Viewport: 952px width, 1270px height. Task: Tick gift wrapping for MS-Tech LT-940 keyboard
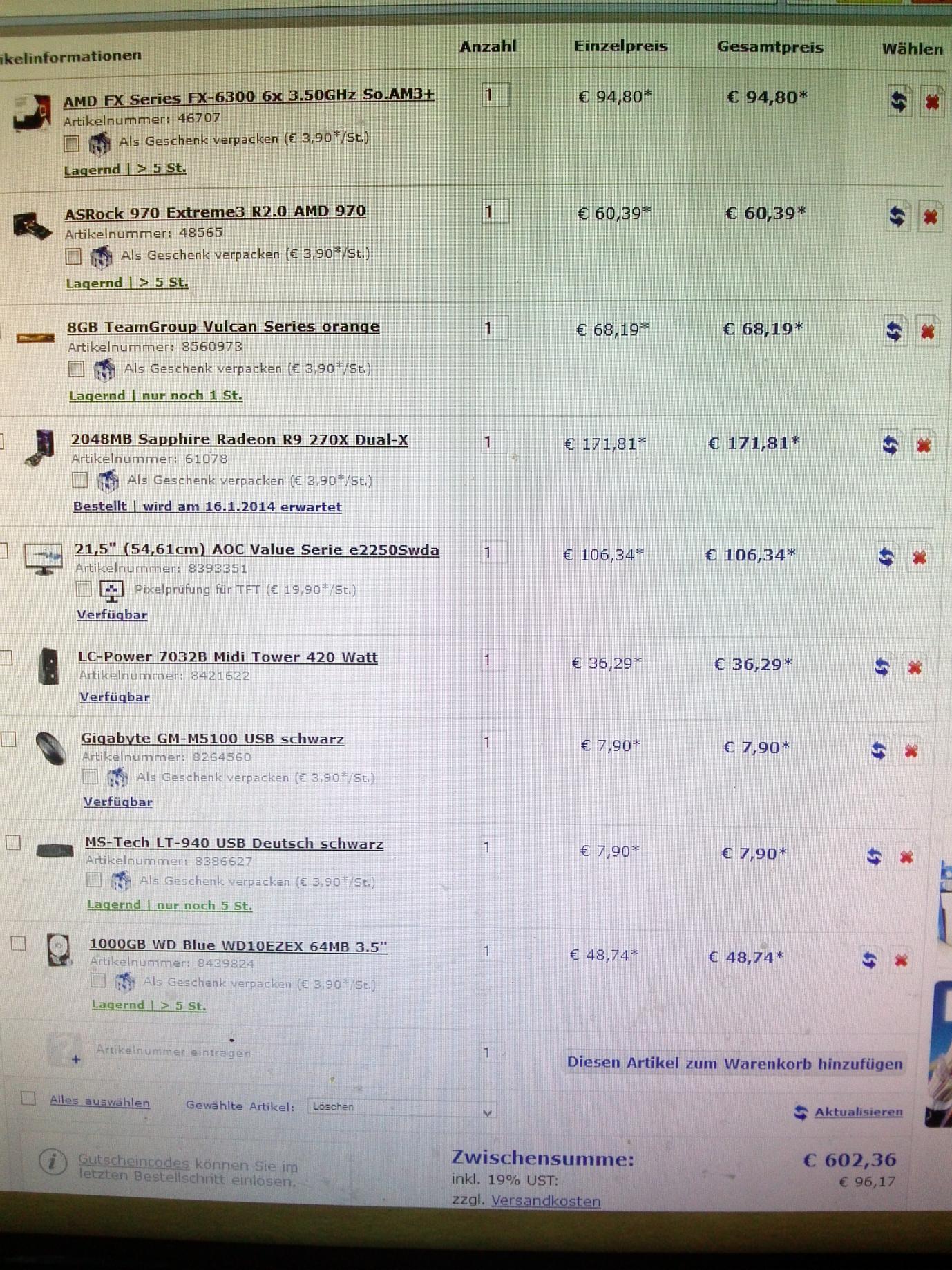click(x=94, y=880)
